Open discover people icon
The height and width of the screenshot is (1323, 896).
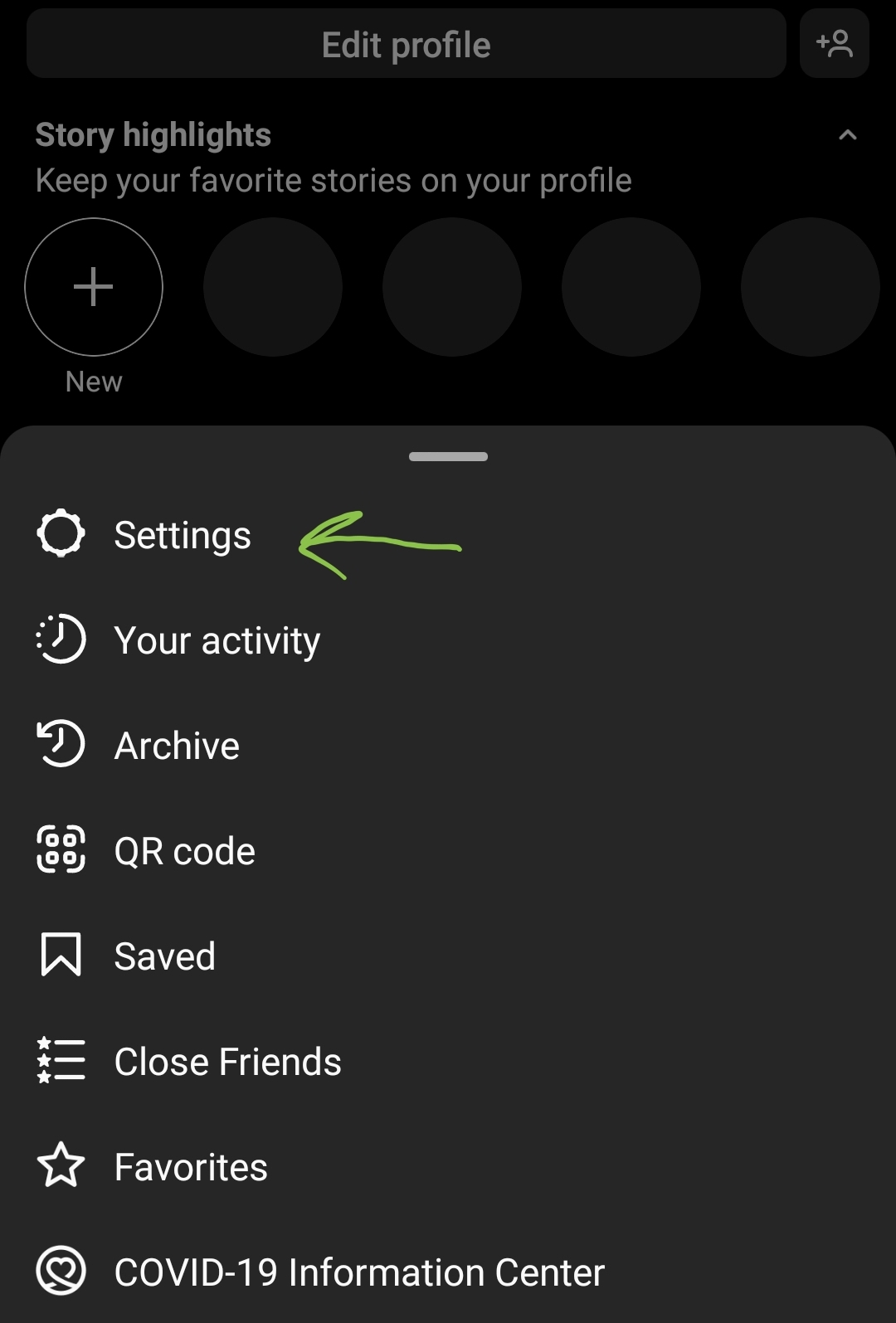(834, 45)
